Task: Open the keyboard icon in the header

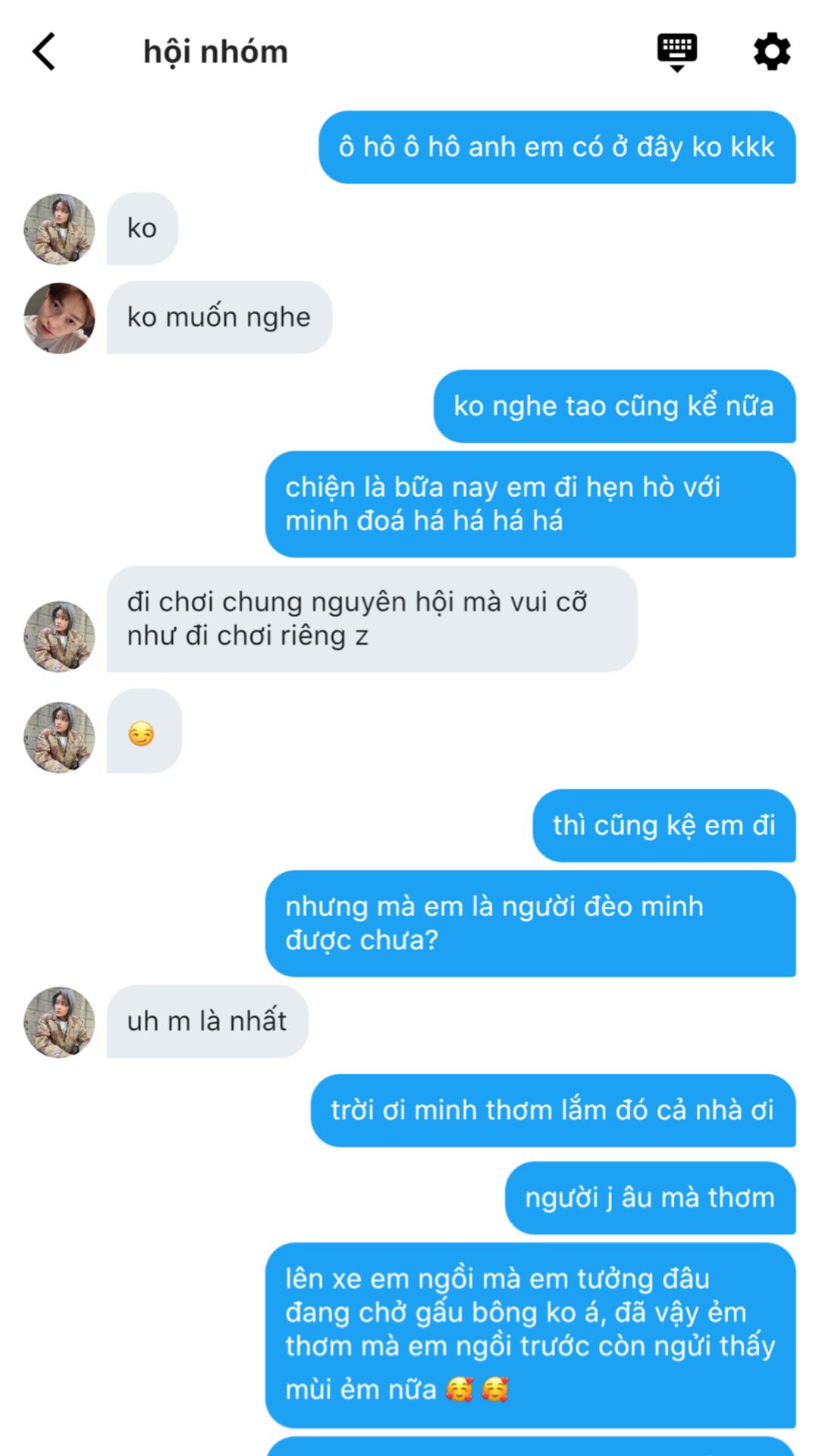Action: pyautogui.click(x=676, y=52)
